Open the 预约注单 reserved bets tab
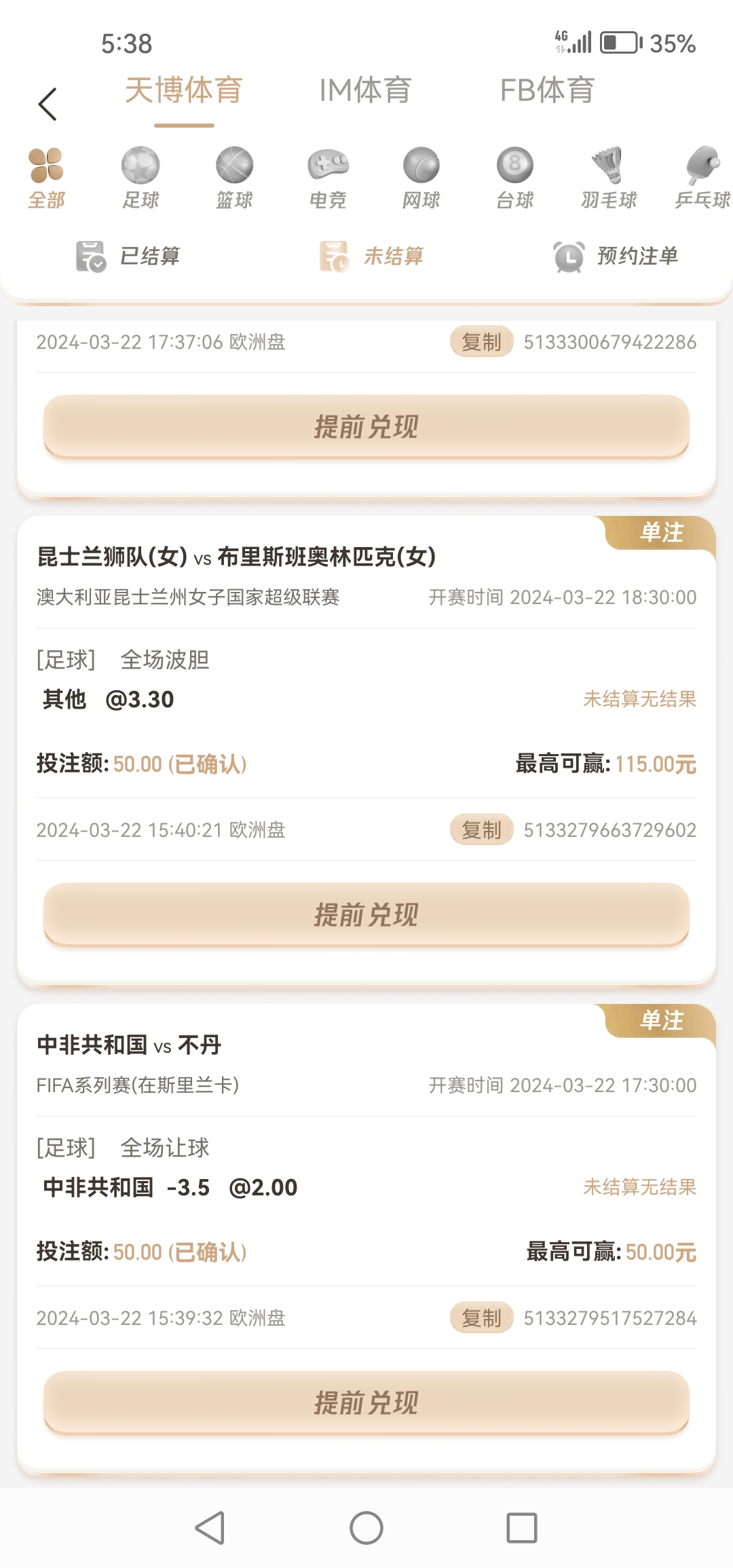The height and width of the screenshot is (1568, 733). pos(615,257)
